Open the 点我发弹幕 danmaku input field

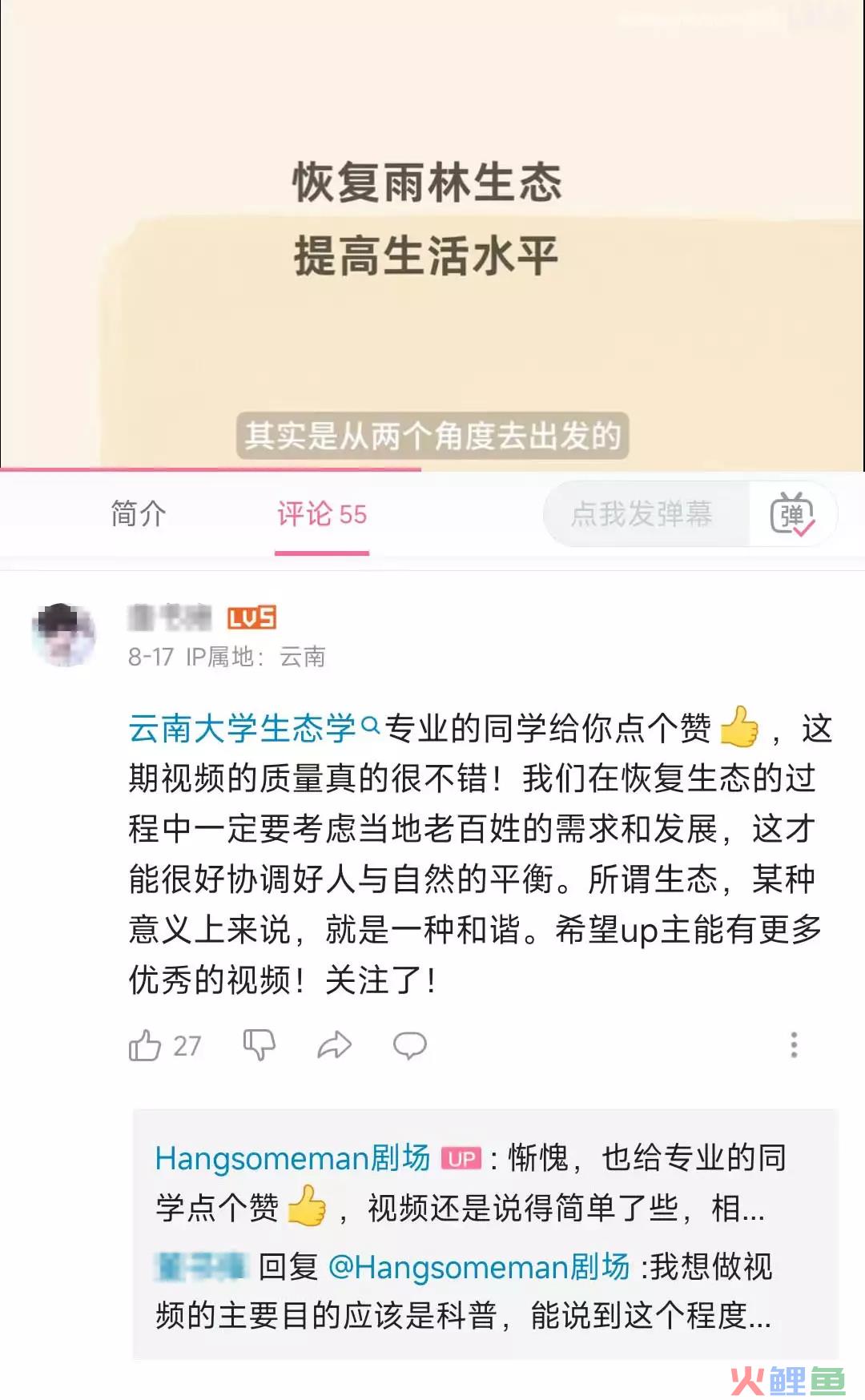click(x=643, y=514)
